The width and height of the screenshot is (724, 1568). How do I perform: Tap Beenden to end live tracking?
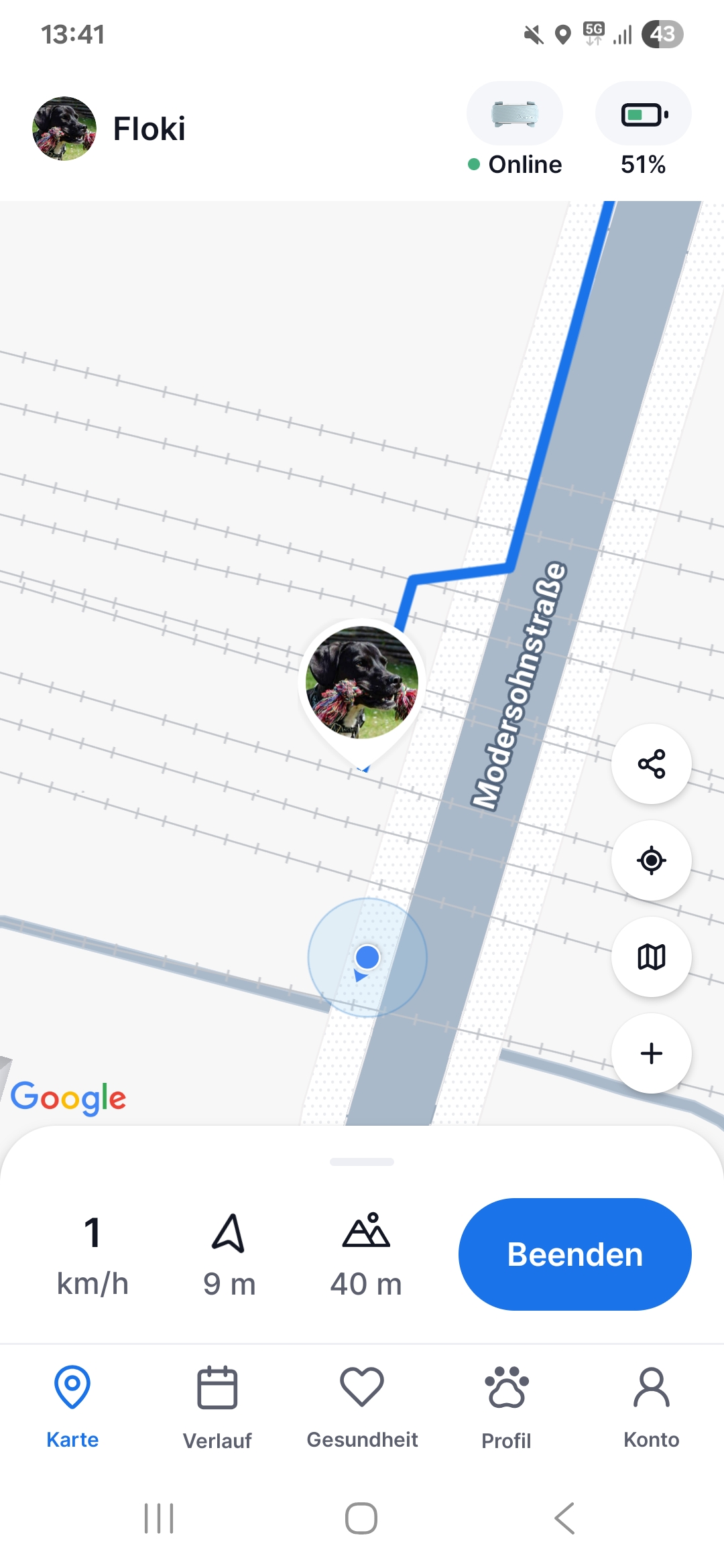pyautogui.click(x=575, y=1254)
